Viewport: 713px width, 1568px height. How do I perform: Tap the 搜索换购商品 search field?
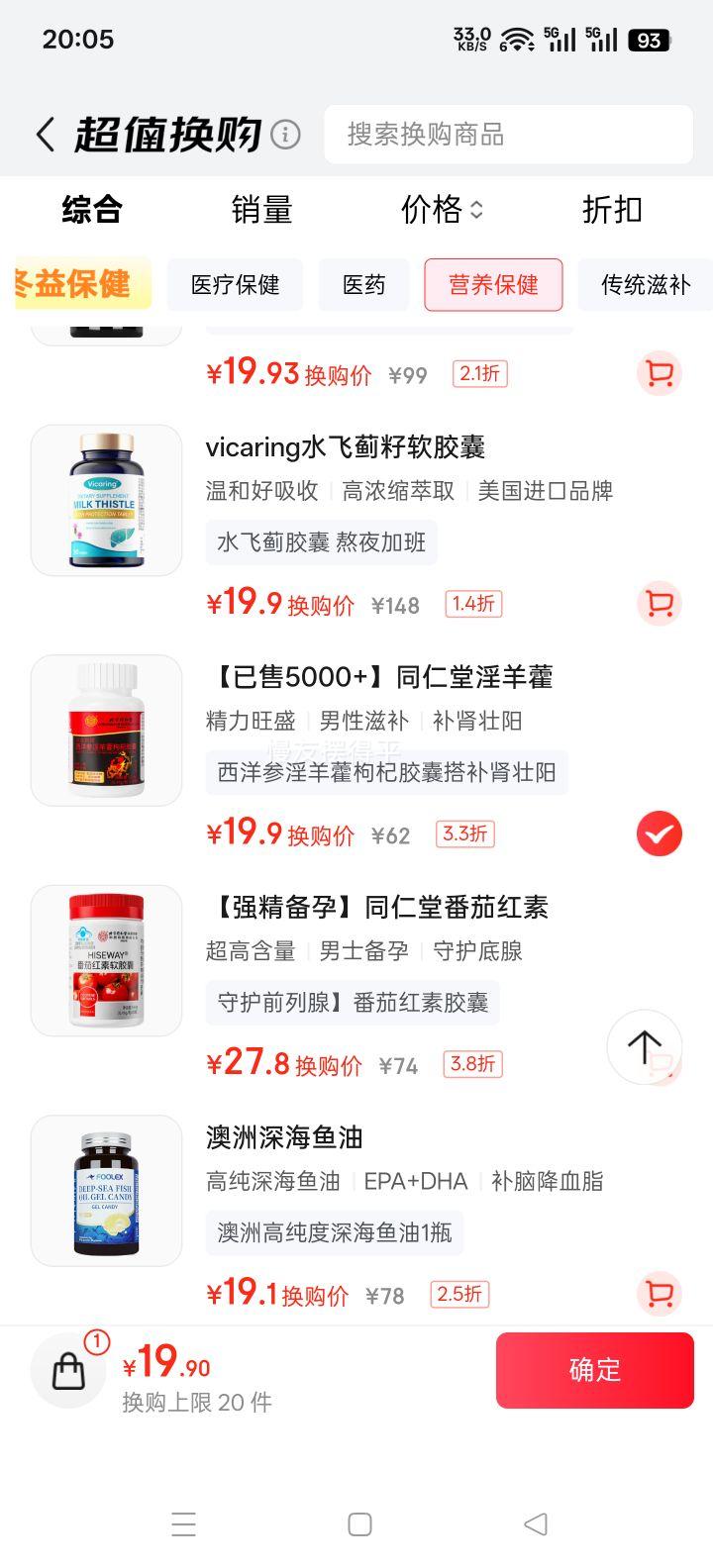(x=508, y=134)
